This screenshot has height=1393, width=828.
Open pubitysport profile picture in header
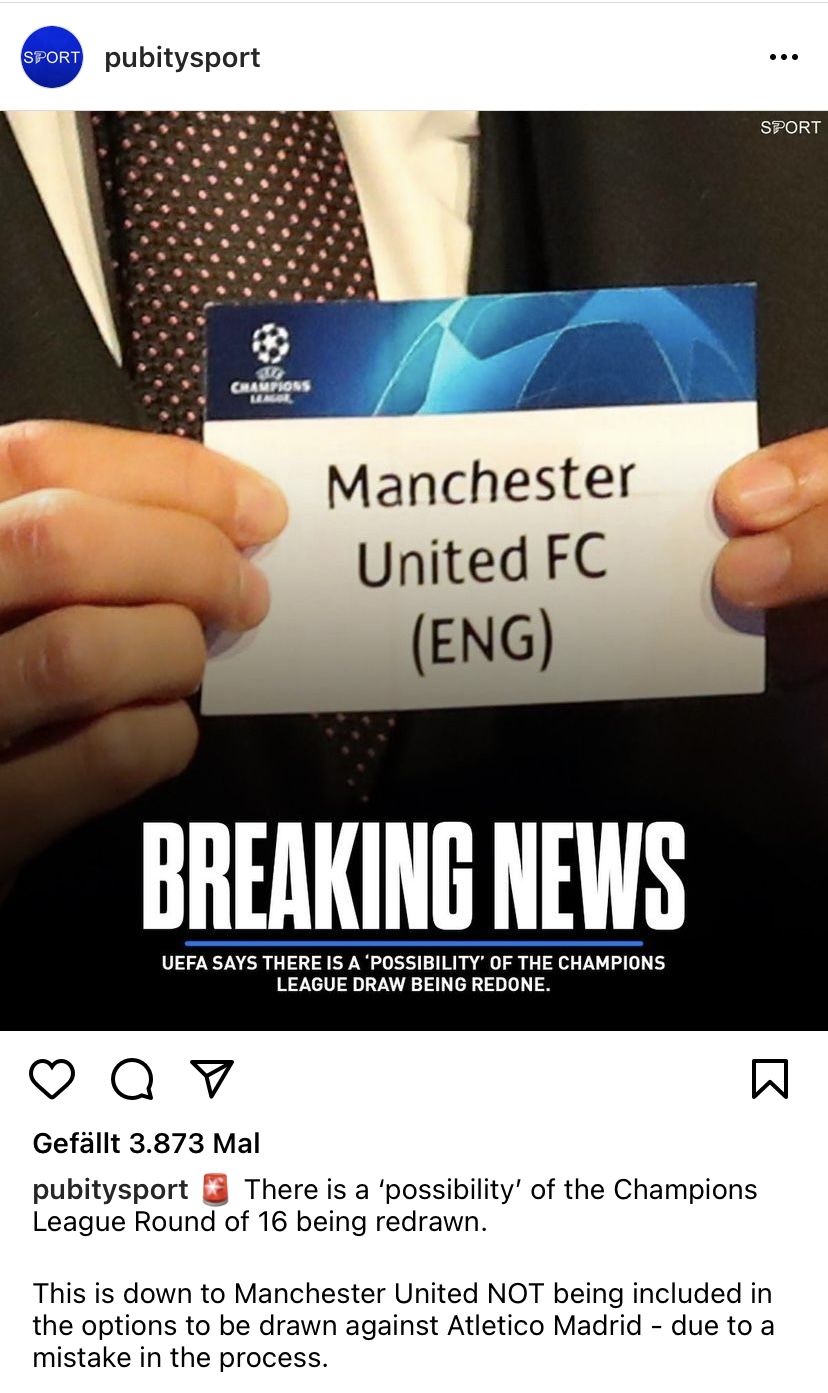click(x=51, y=57)
